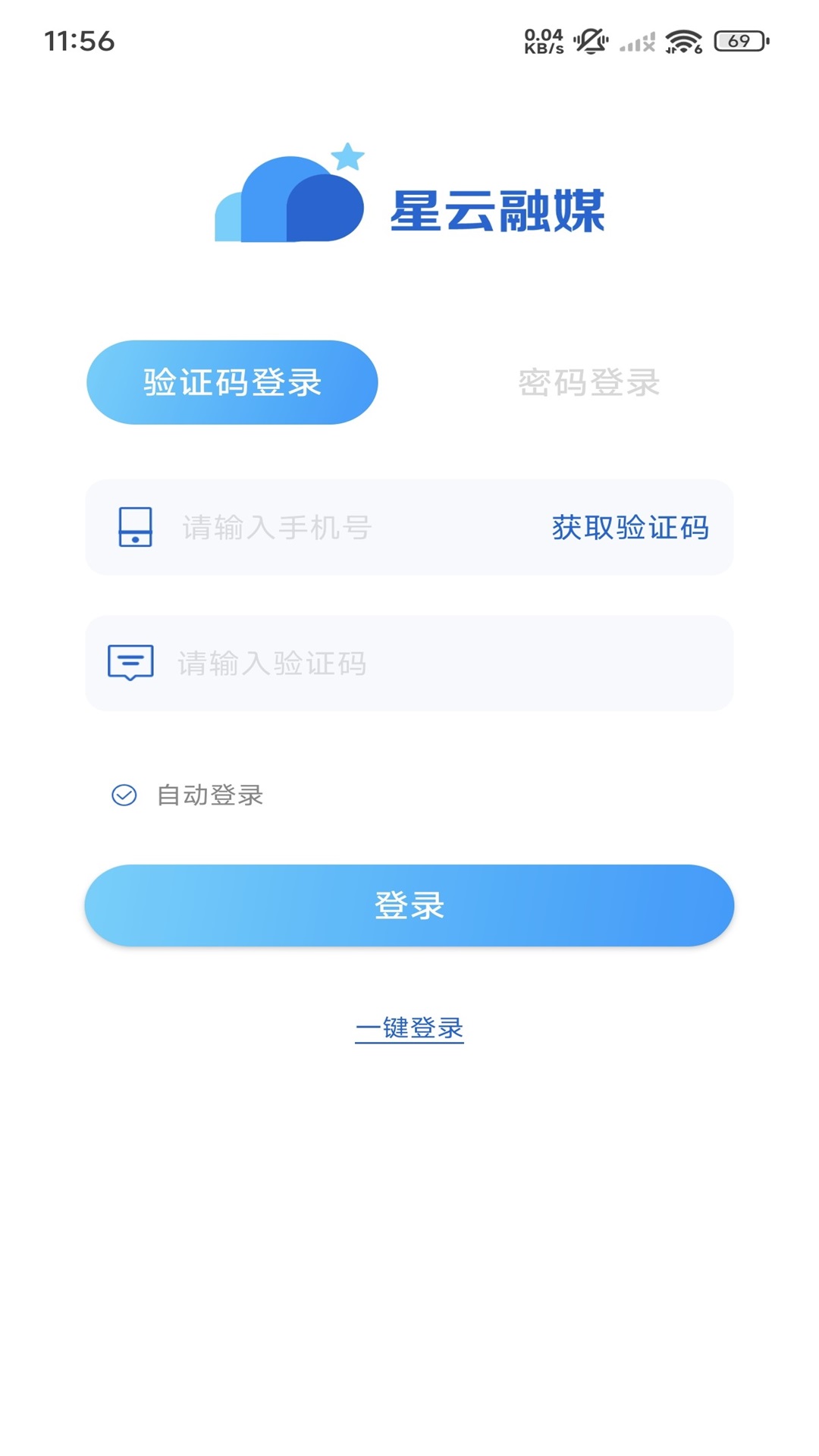This screenshot has width=819, height=1456.
Task: Click the star on the app logo
Action: (x=347, y=155)
